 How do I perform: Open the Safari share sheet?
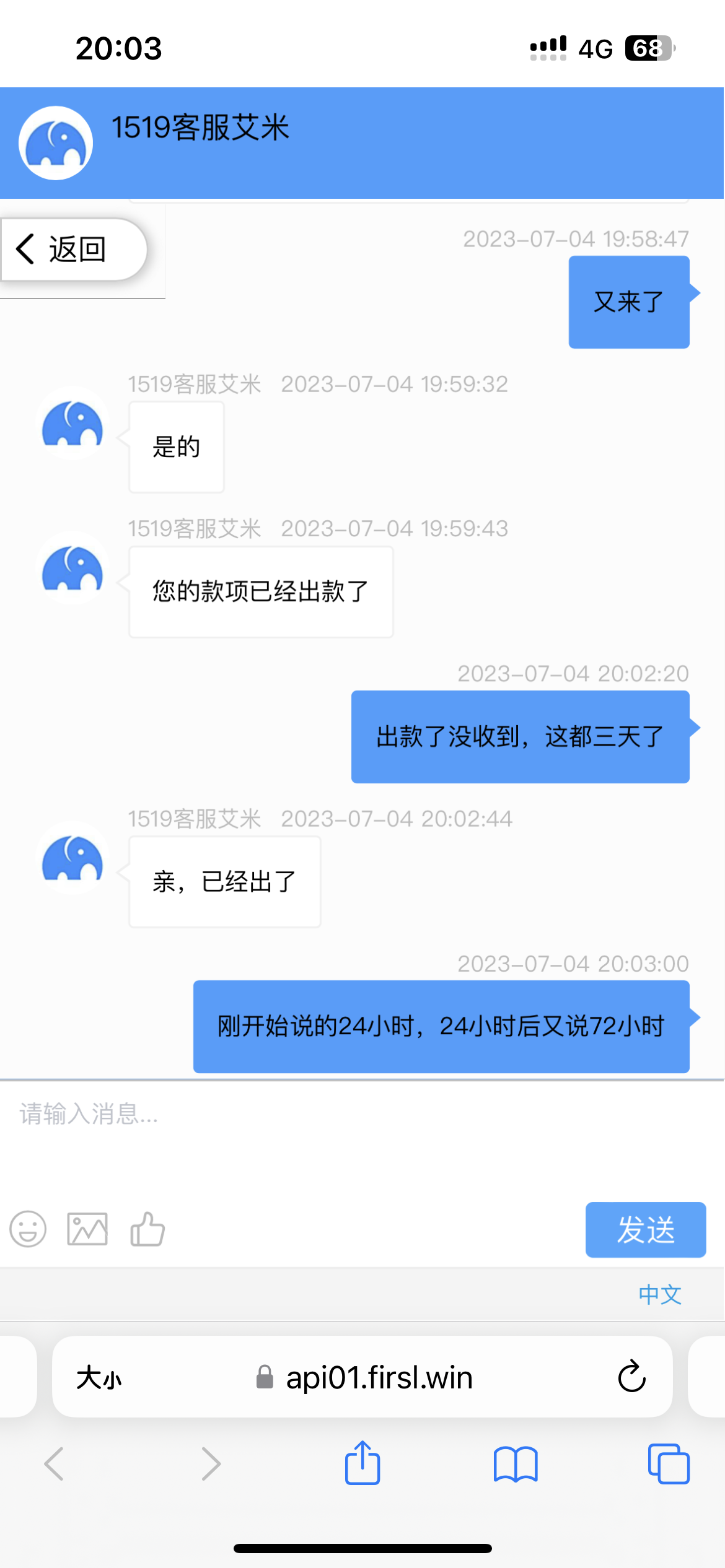coord(362,1463)
